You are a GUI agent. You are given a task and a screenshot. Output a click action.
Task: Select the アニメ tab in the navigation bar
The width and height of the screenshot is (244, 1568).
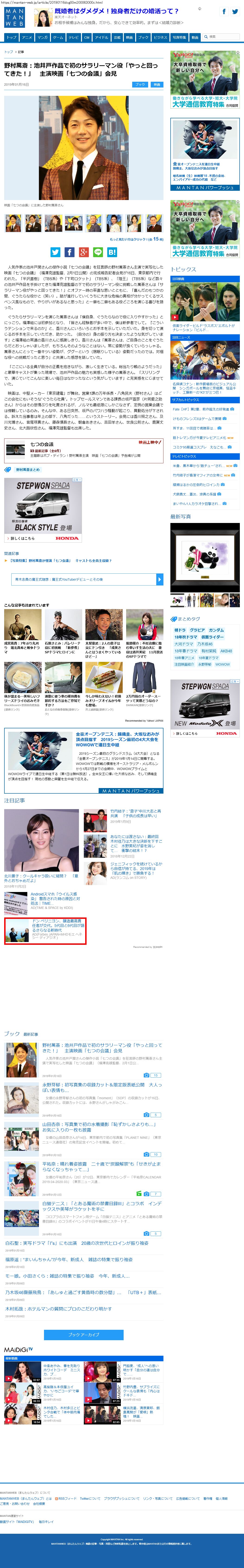point(27,37)
